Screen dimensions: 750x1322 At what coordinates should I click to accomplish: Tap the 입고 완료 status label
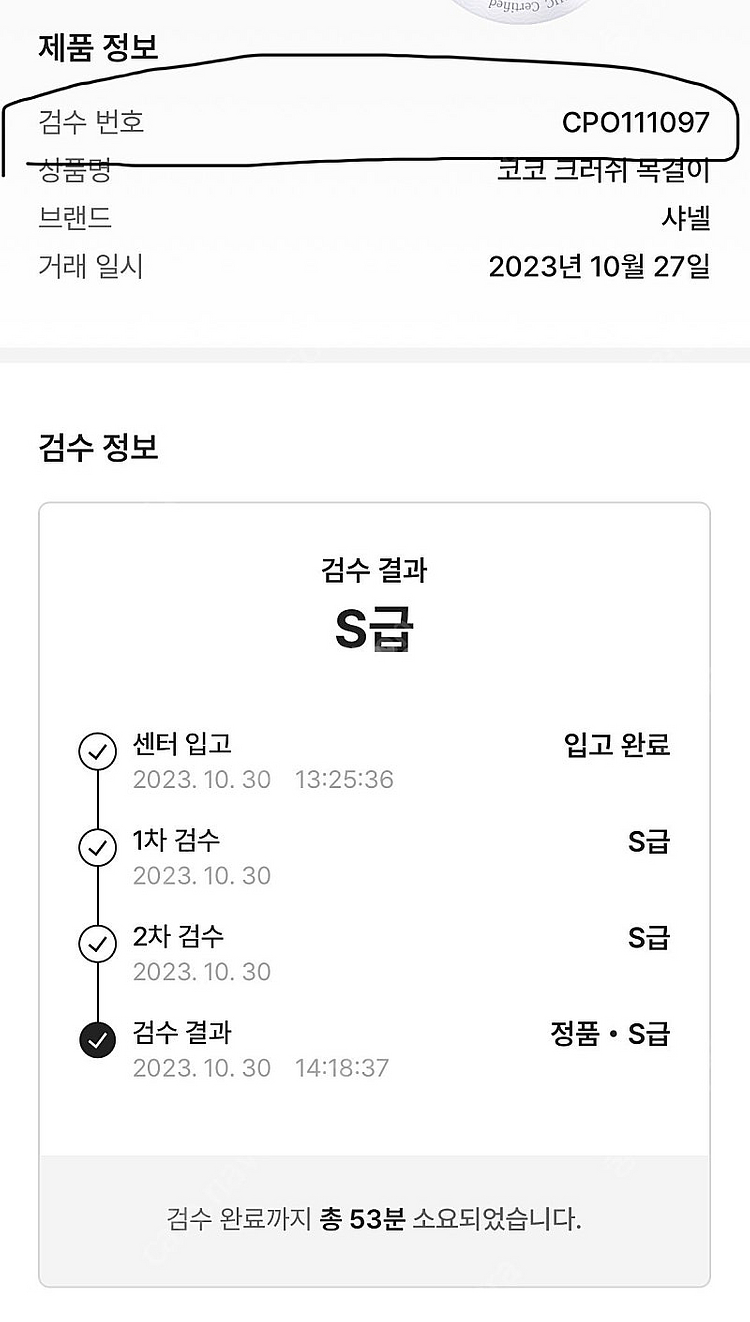[616, 746]
